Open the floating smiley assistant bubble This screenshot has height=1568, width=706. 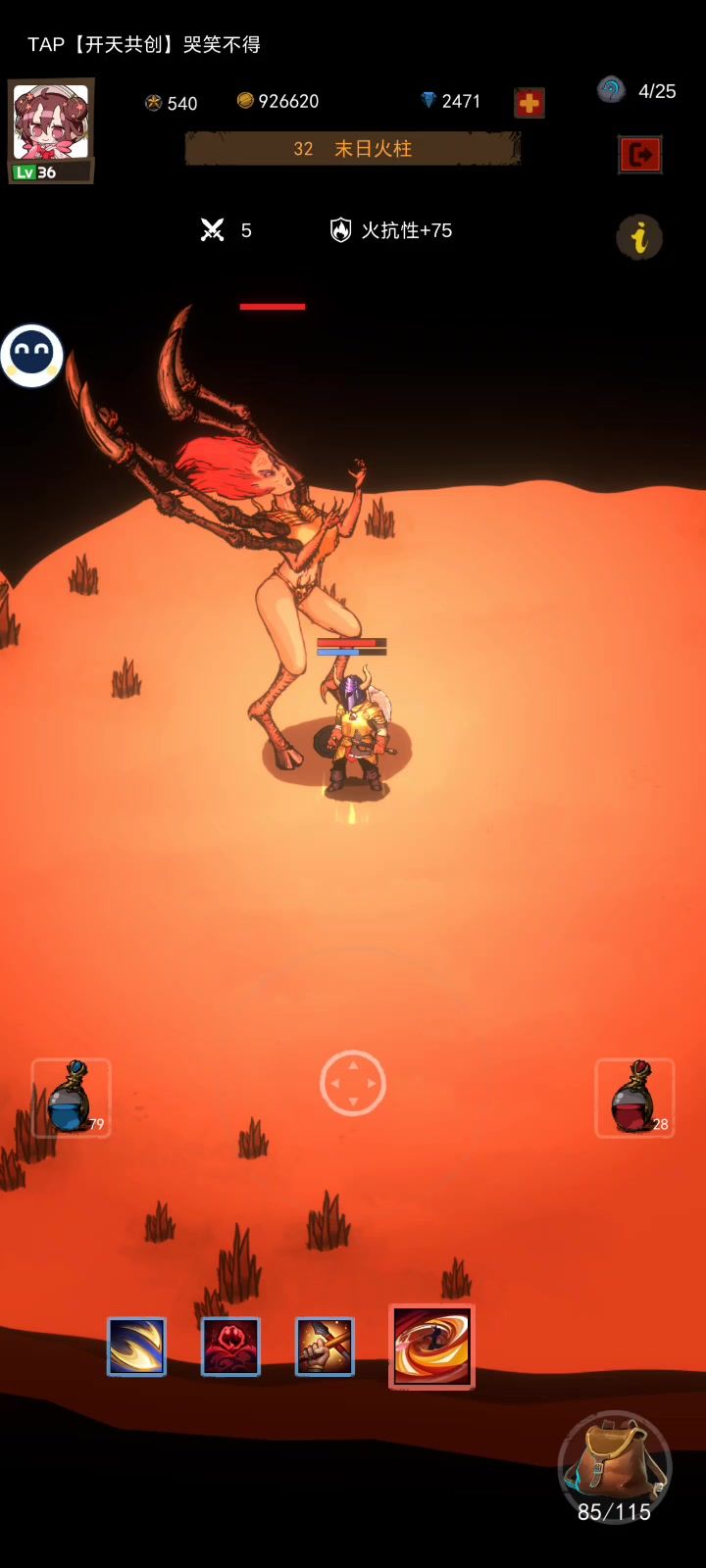tap(31, 356)
